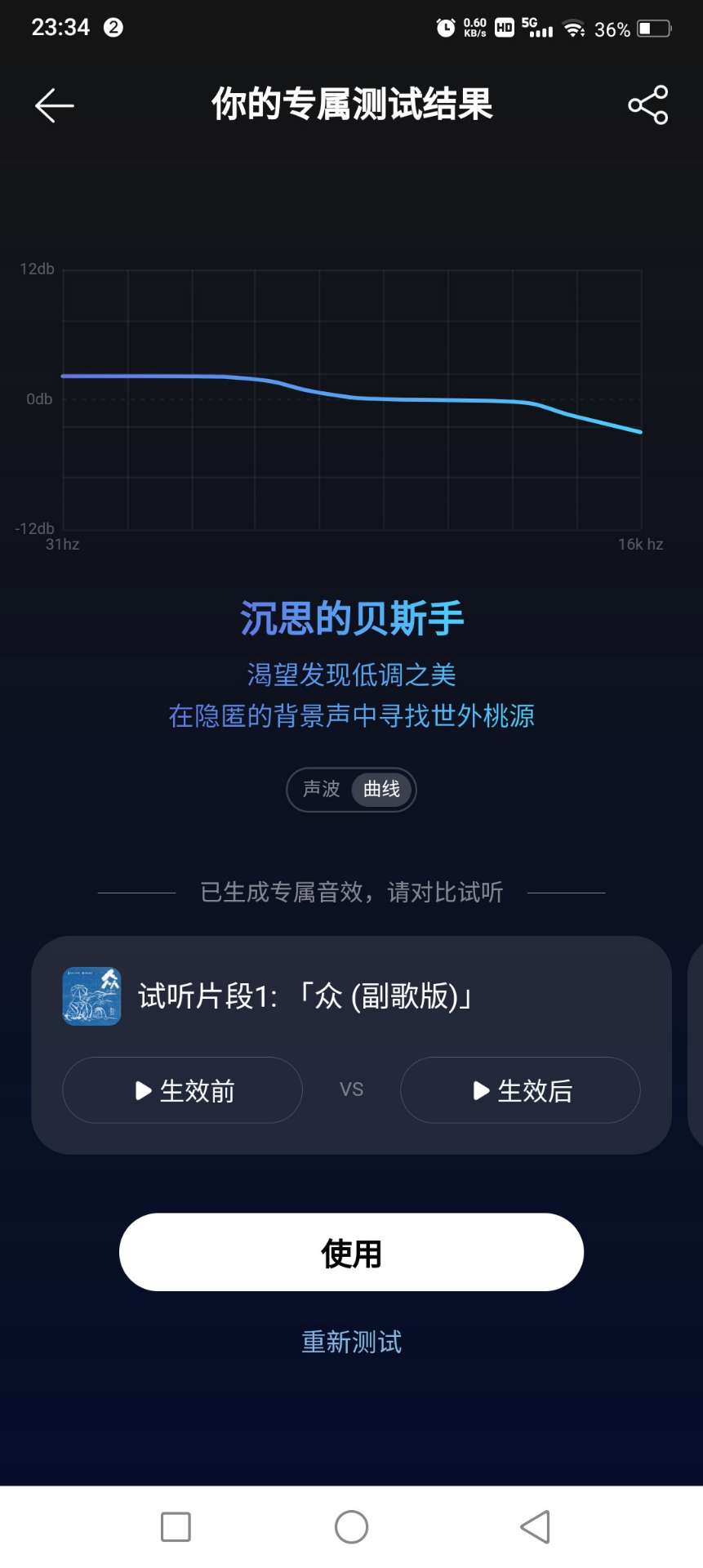The height and width of the screenshot is (1568, 703).
Task: Open the 众 (副歌版) album cover
Action: [91, 996]
